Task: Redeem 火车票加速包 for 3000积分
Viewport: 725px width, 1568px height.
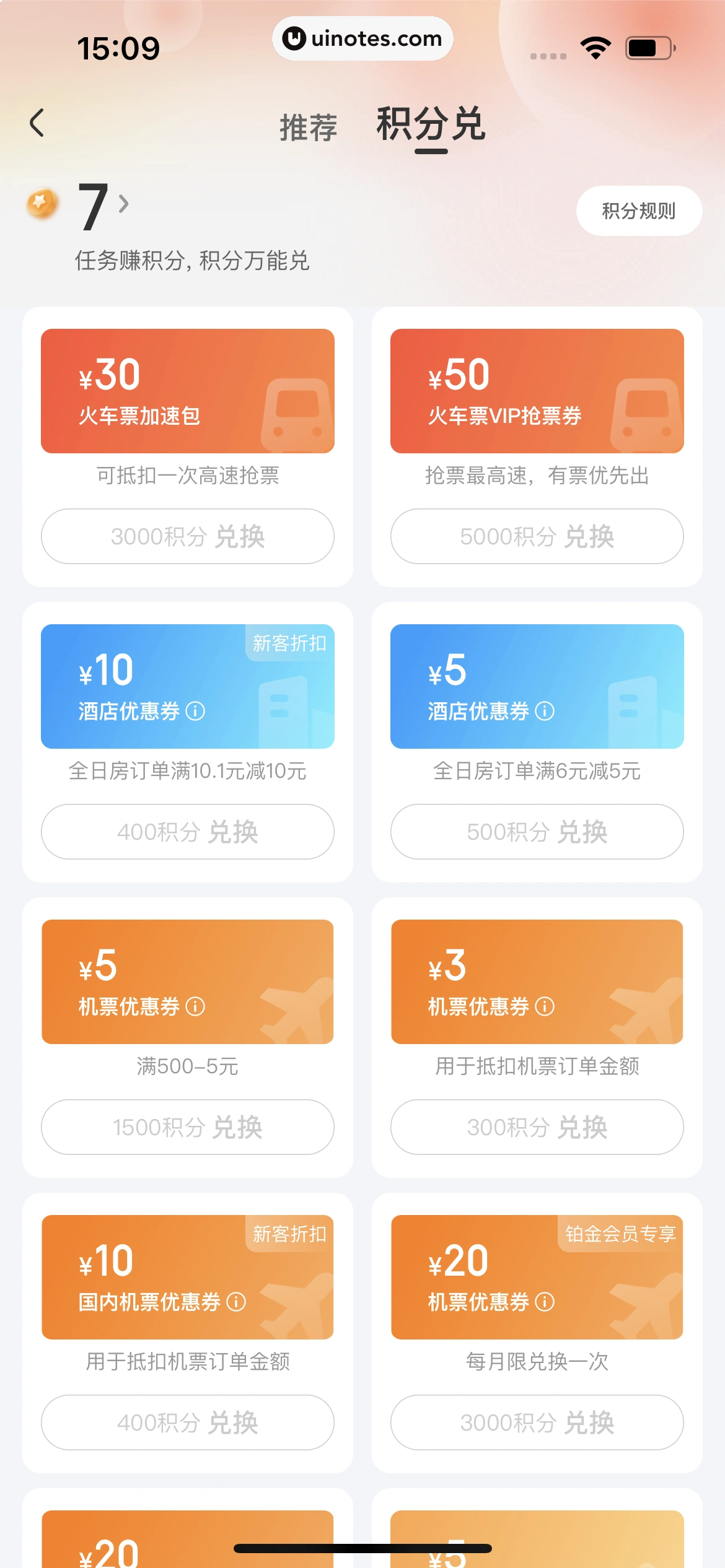Action: 187,536
